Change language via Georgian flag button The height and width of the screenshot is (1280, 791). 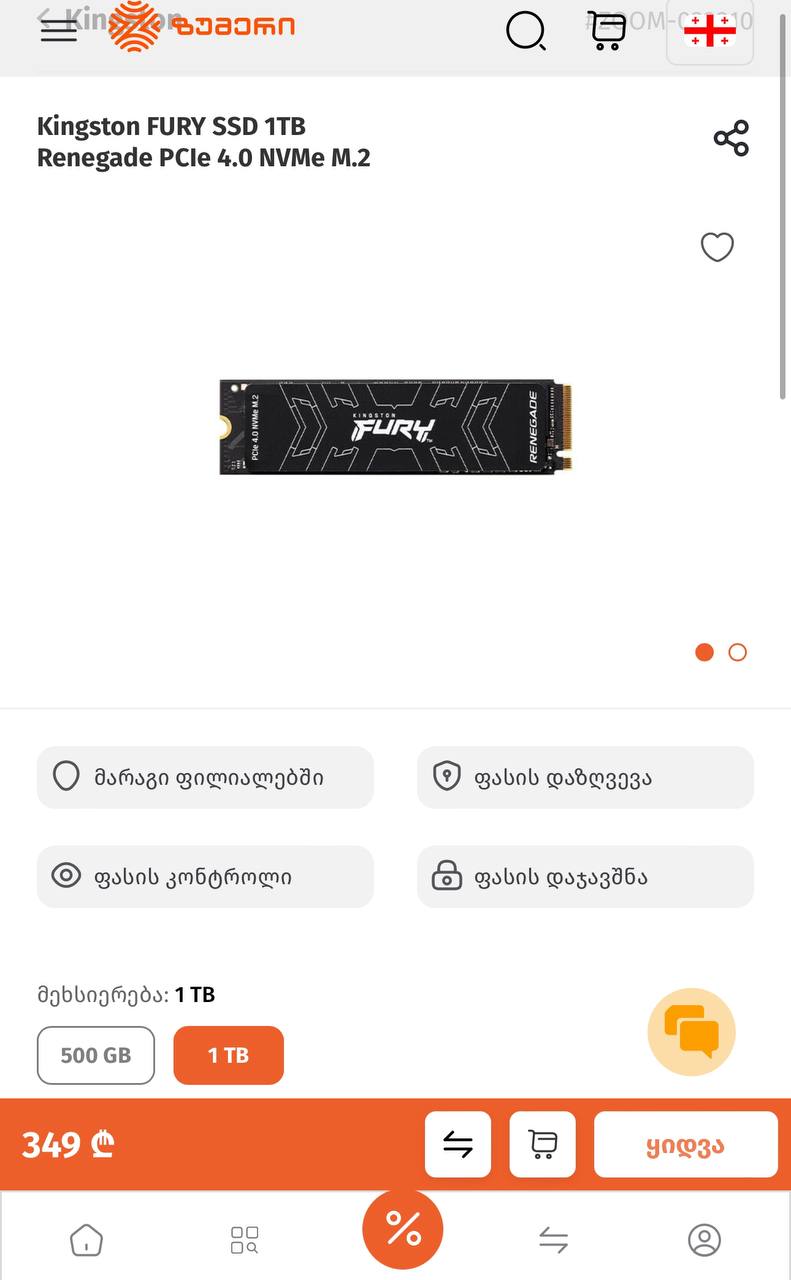pos(710,32)
